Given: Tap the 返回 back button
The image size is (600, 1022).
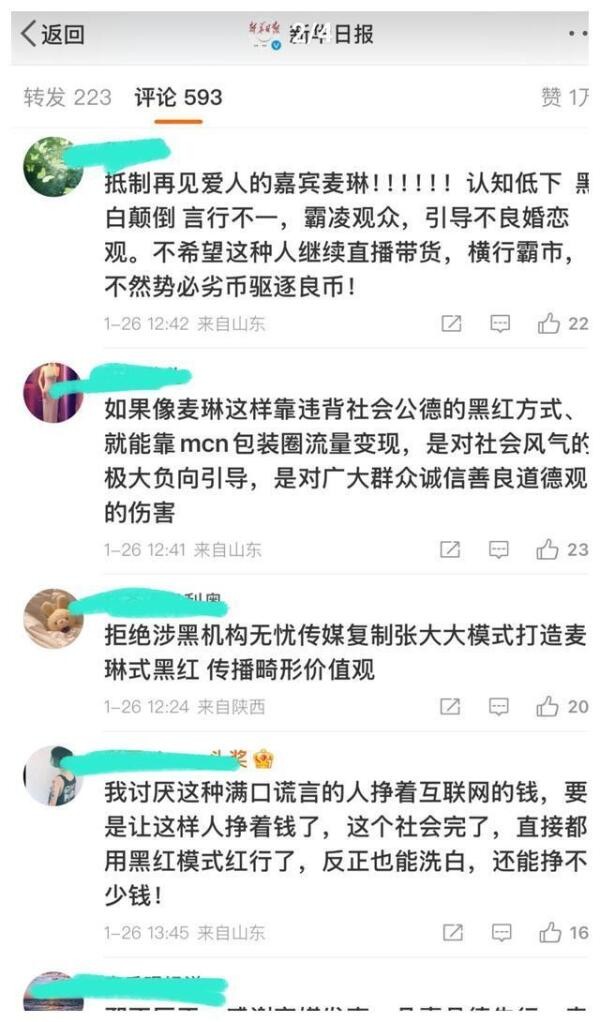Looking at the screenshot, I should 52,34.
